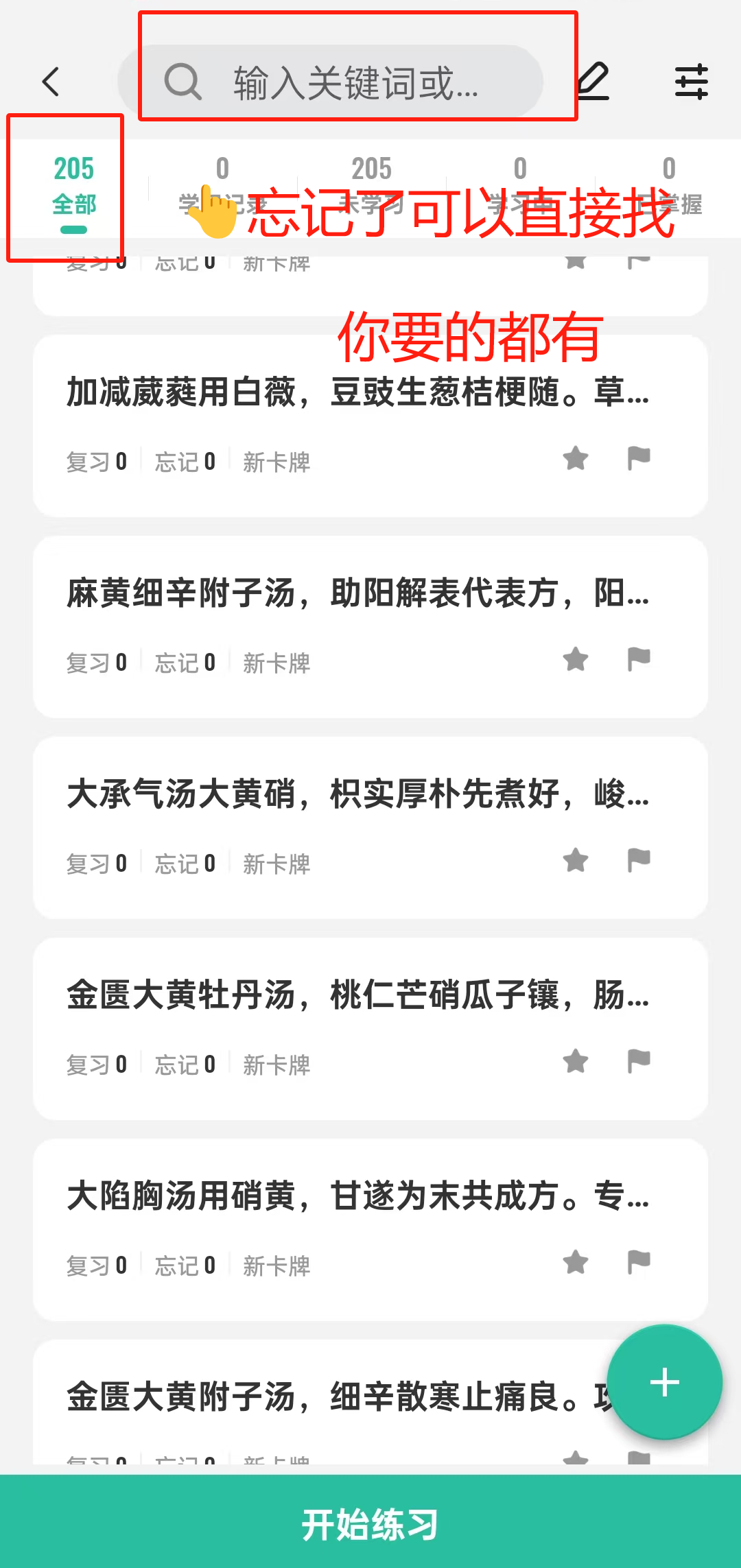741x1568 pixels.
Task: Flag the 金匮大黄牡丹汤 card
Action: pyautogui.click(x=639, y=1061)
